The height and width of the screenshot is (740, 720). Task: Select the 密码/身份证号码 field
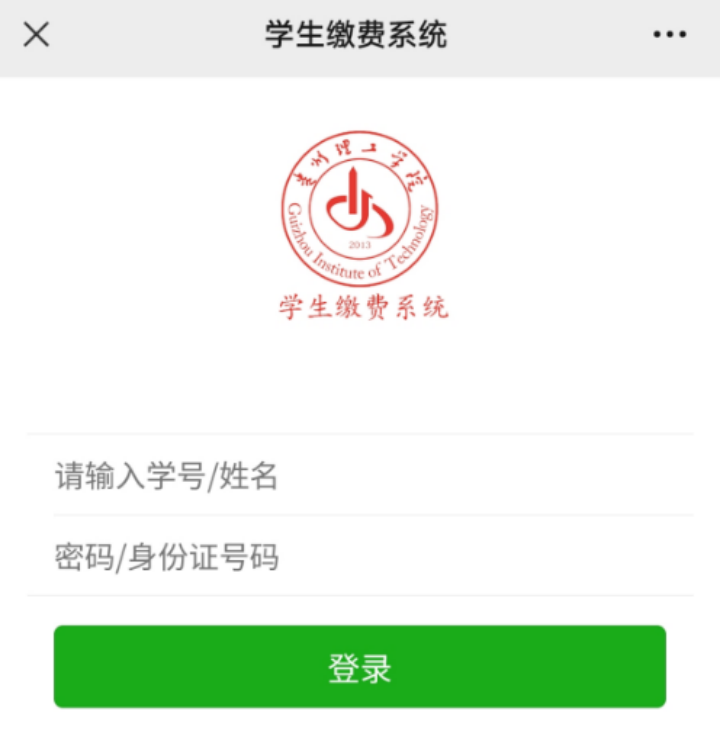[x=360, y=557]
